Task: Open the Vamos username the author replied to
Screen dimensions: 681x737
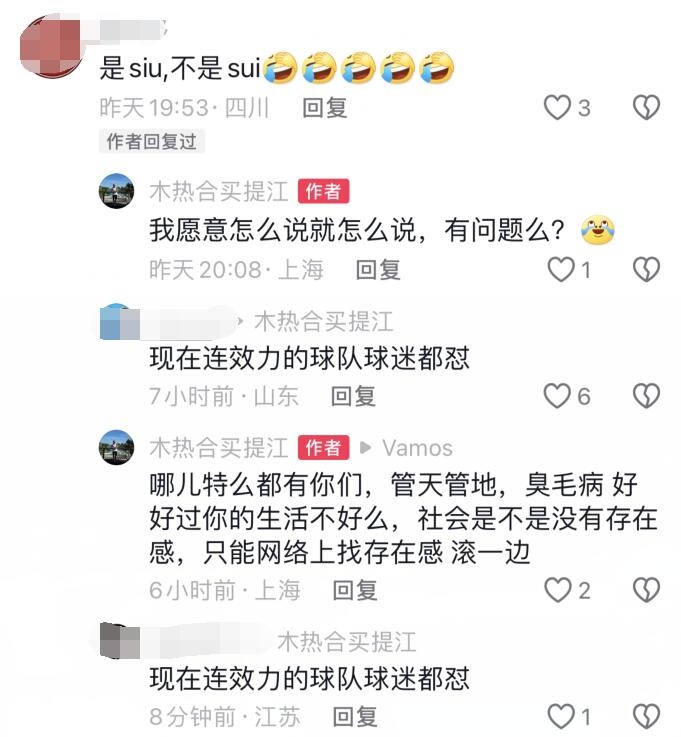Action: tap(417, 448)
